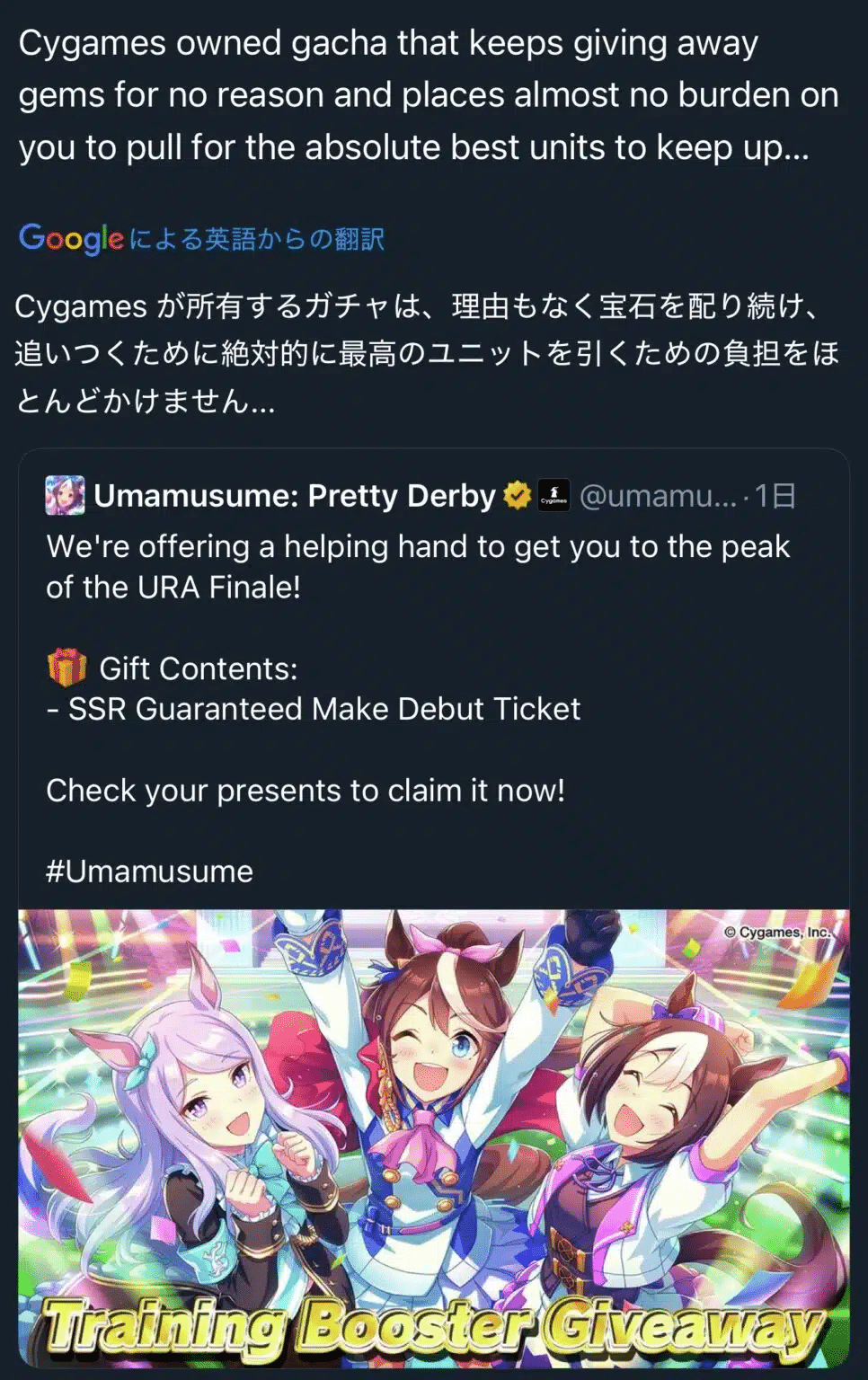Viewport: 868px width, 1380px height.
Task: Tap the Google translation label
Action: coord(201,238)
